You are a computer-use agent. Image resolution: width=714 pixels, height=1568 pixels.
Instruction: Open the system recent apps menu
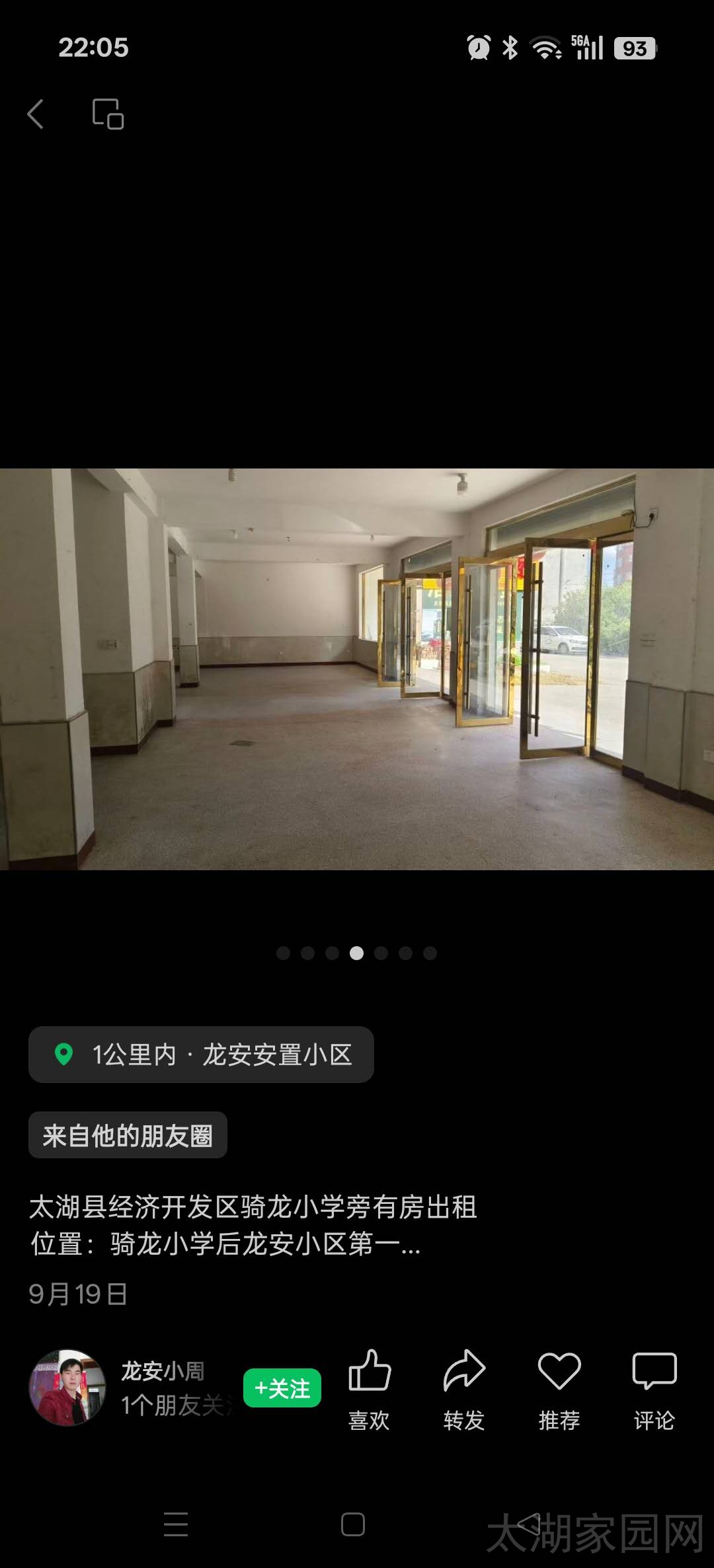(x=176, y=1524)
